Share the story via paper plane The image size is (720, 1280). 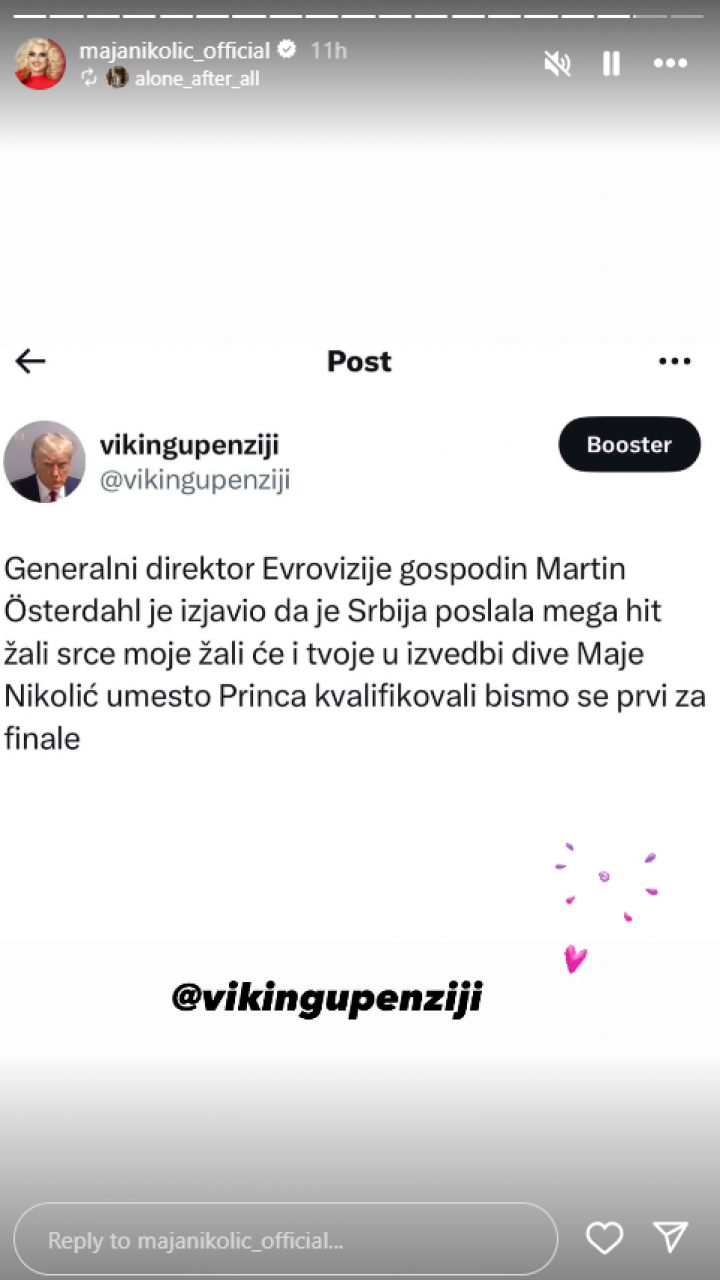pos(670,1238)
